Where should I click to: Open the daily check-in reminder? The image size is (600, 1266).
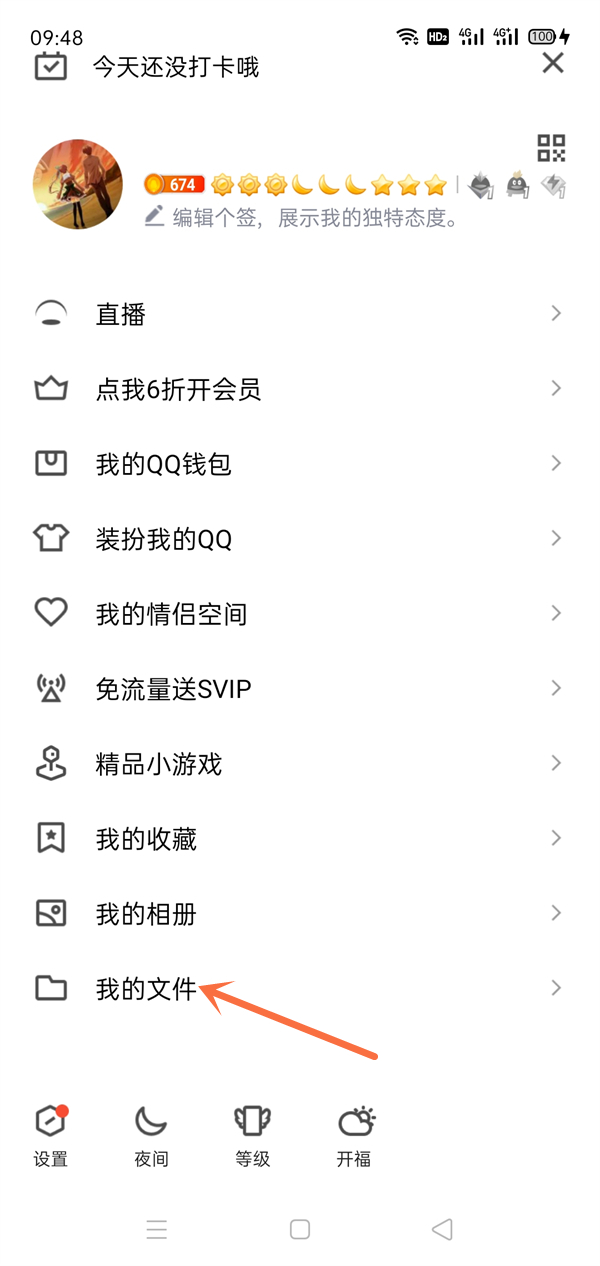tap(175, 67)
